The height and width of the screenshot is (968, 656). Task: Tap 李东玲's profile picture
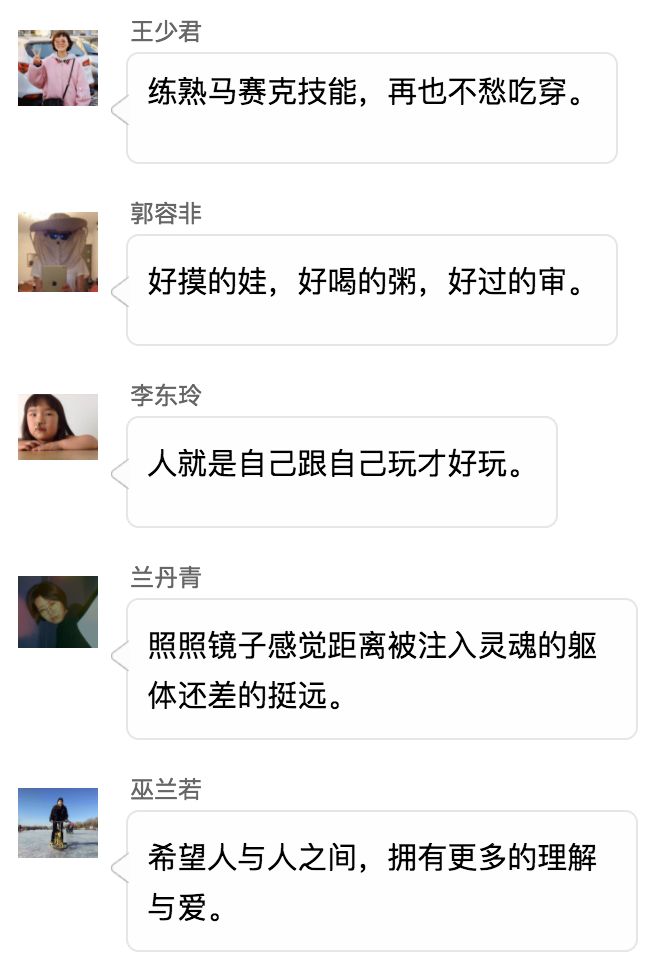tap(58, 427)
